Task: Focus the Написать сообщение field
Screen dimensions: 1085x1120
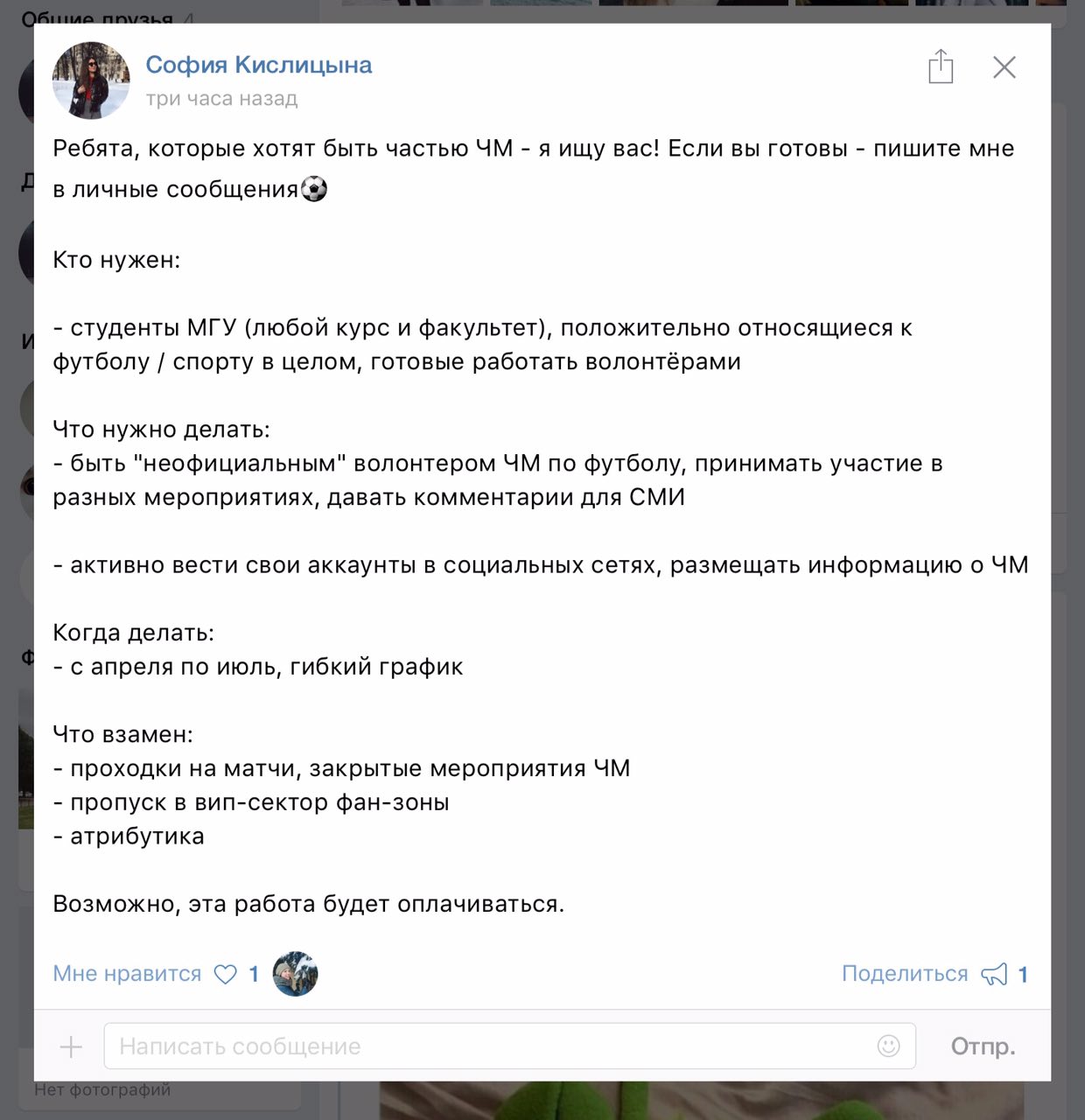Action: click(509, 1046)
